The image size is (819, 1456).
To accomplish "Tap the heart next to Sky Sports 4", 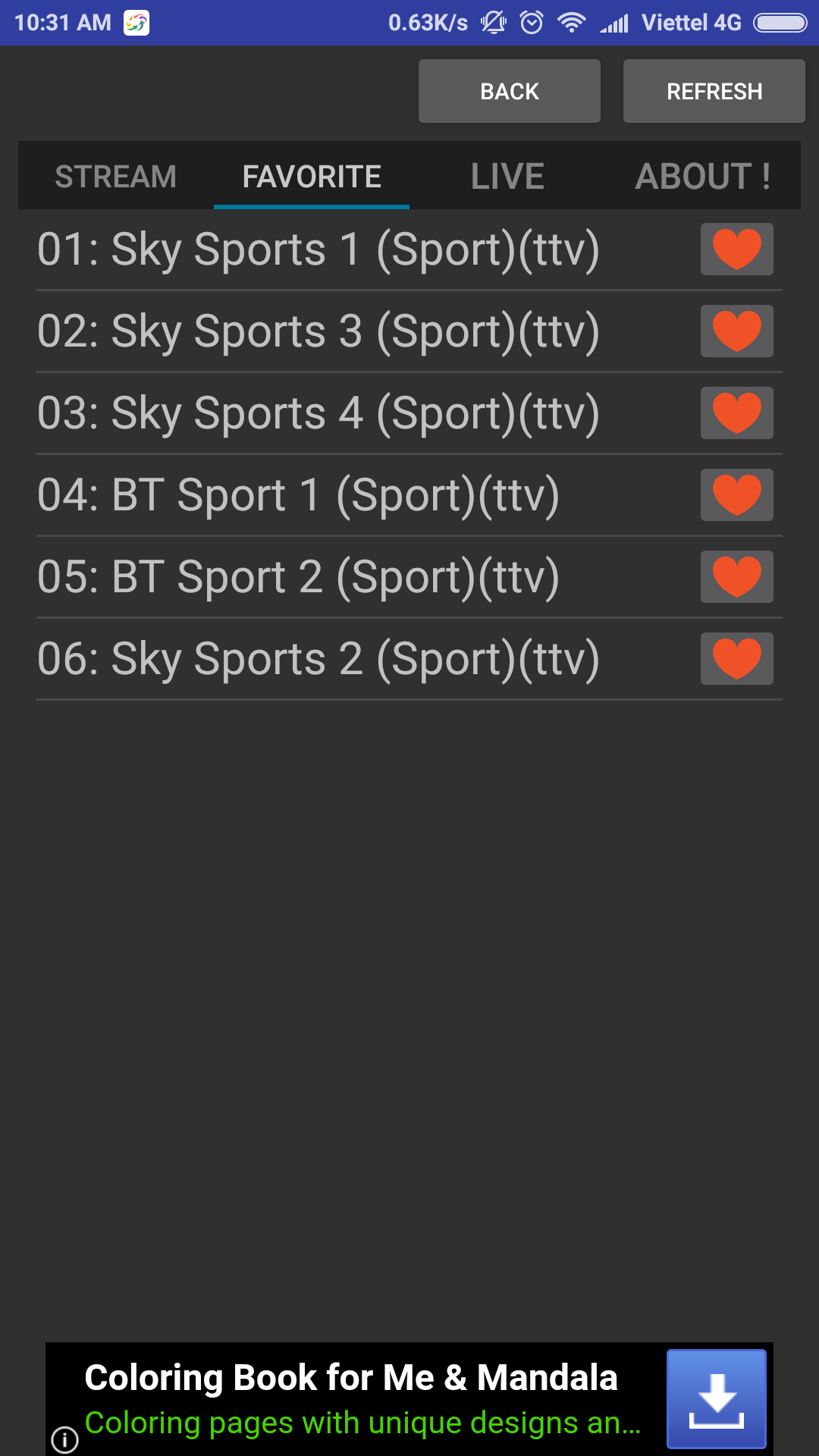I will (736, 413).
